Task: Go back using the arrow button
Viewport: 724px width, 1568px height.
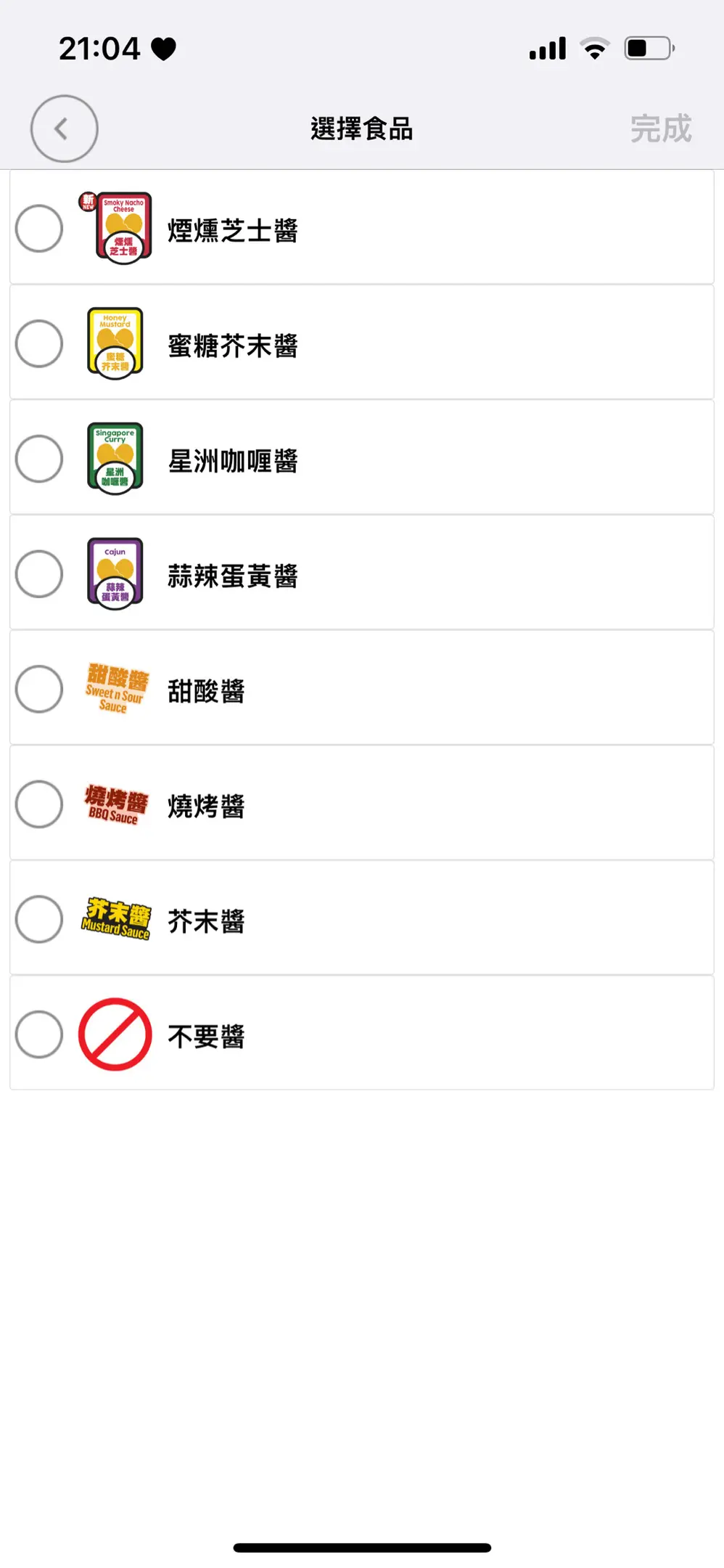Action: pyautogui.click(x=64, y=128)
